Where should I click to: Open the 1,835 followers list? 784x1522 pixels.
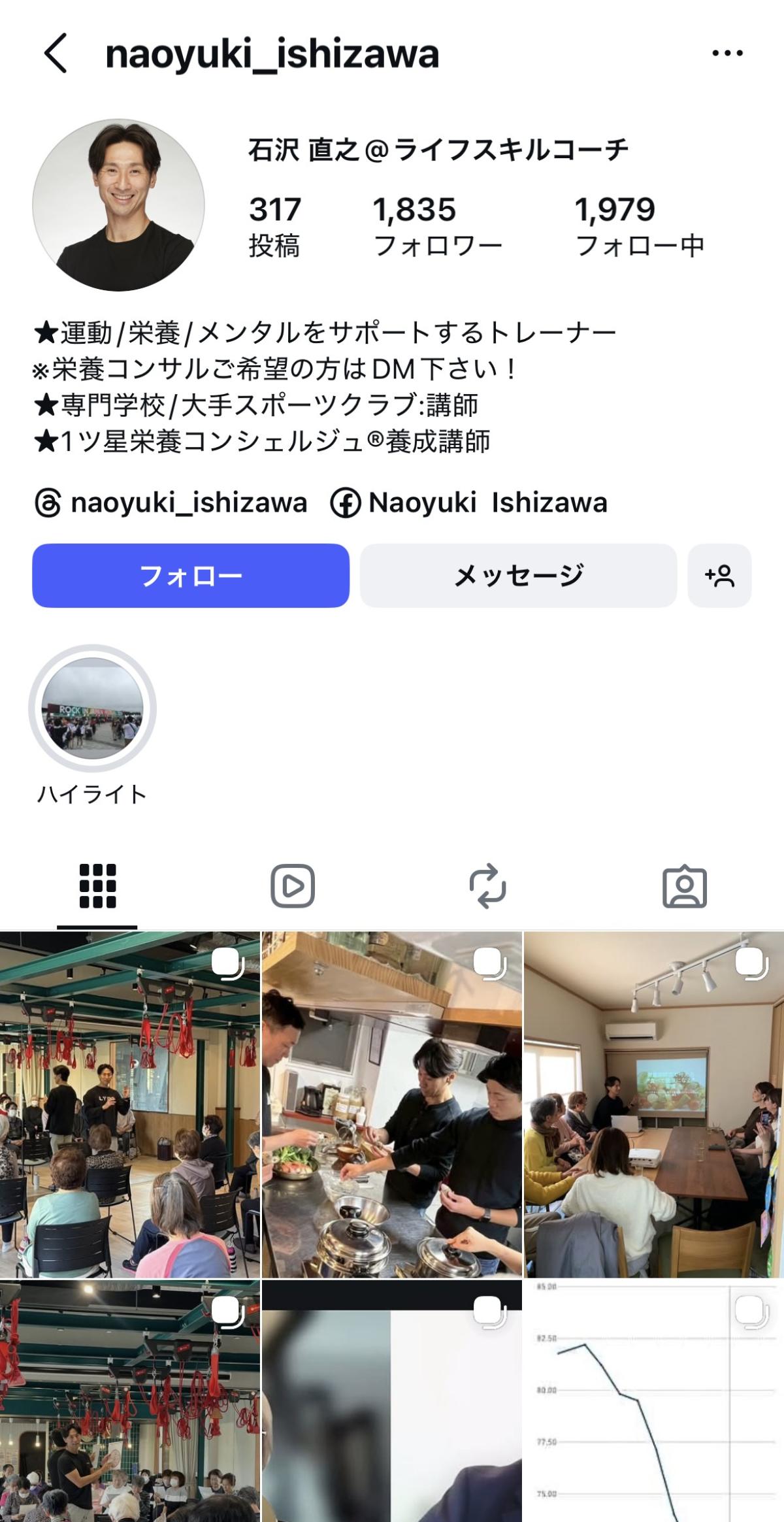437,226
